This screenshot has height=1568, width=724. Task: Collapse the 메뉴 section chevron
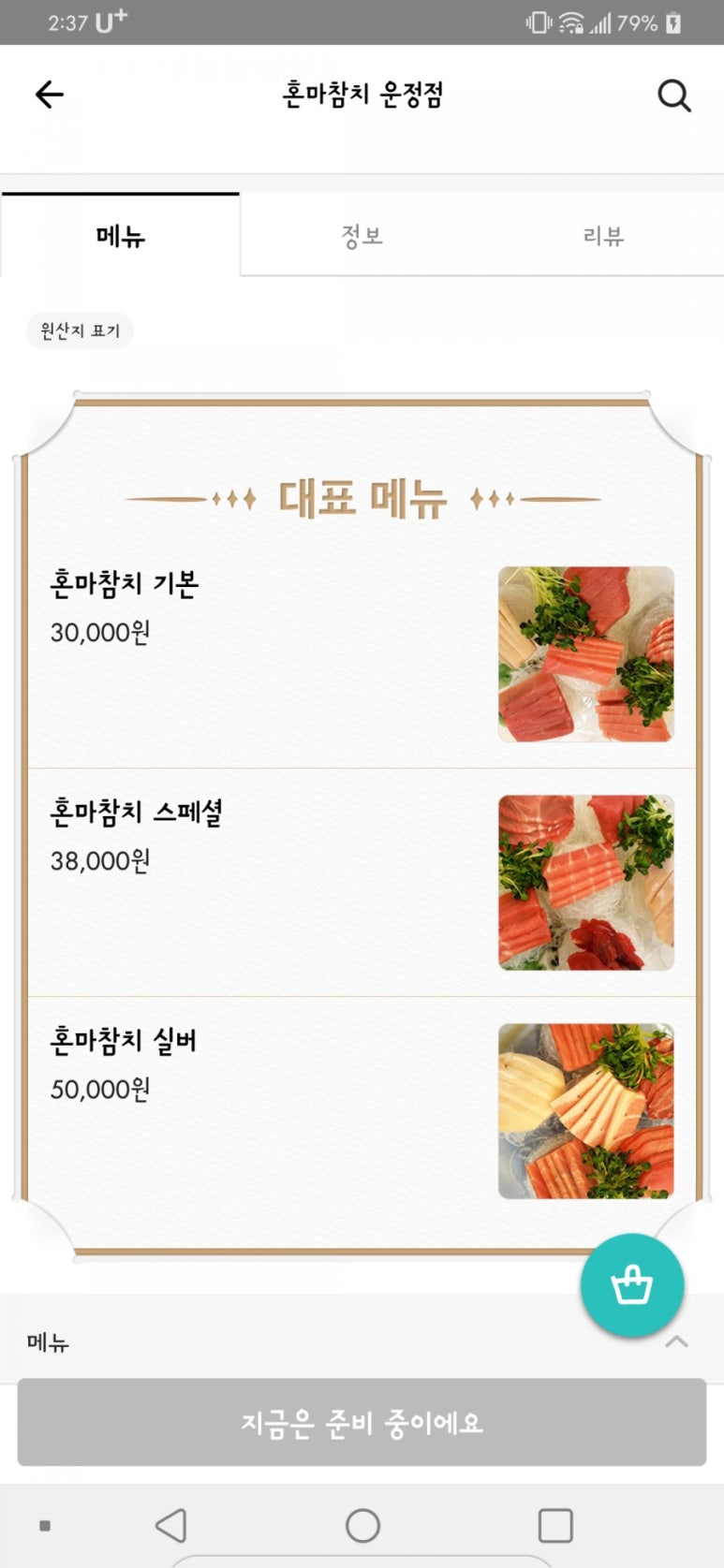pos(676,1341)
